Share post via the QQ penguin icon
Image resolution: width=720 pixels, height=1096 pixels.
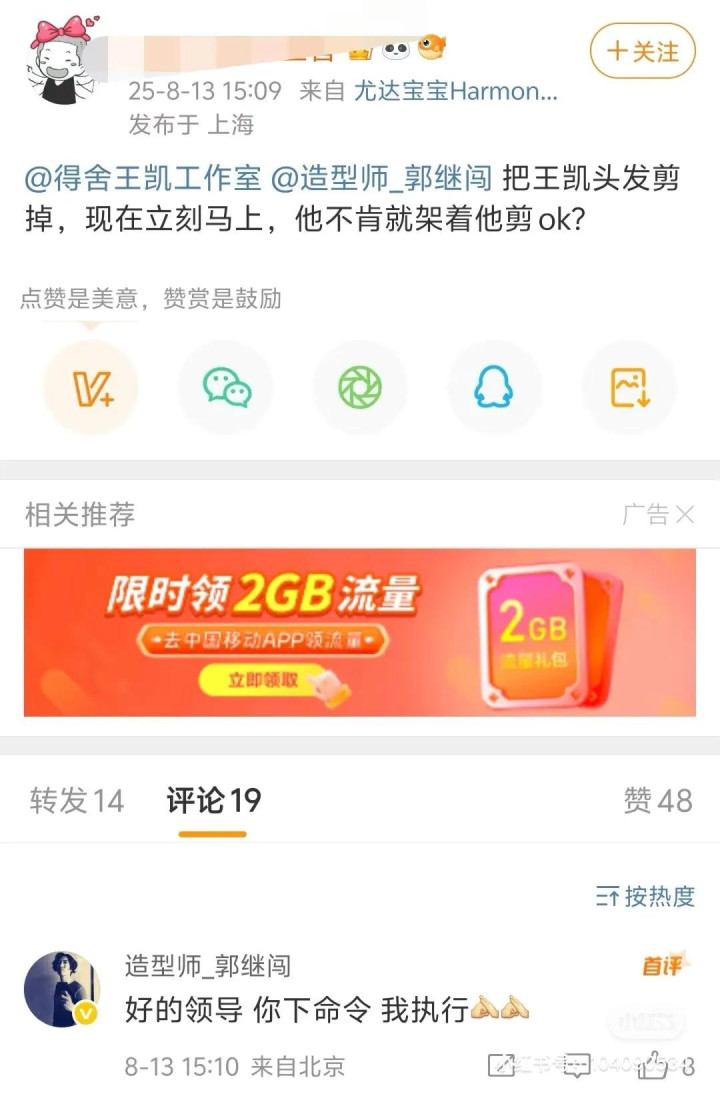494,387
